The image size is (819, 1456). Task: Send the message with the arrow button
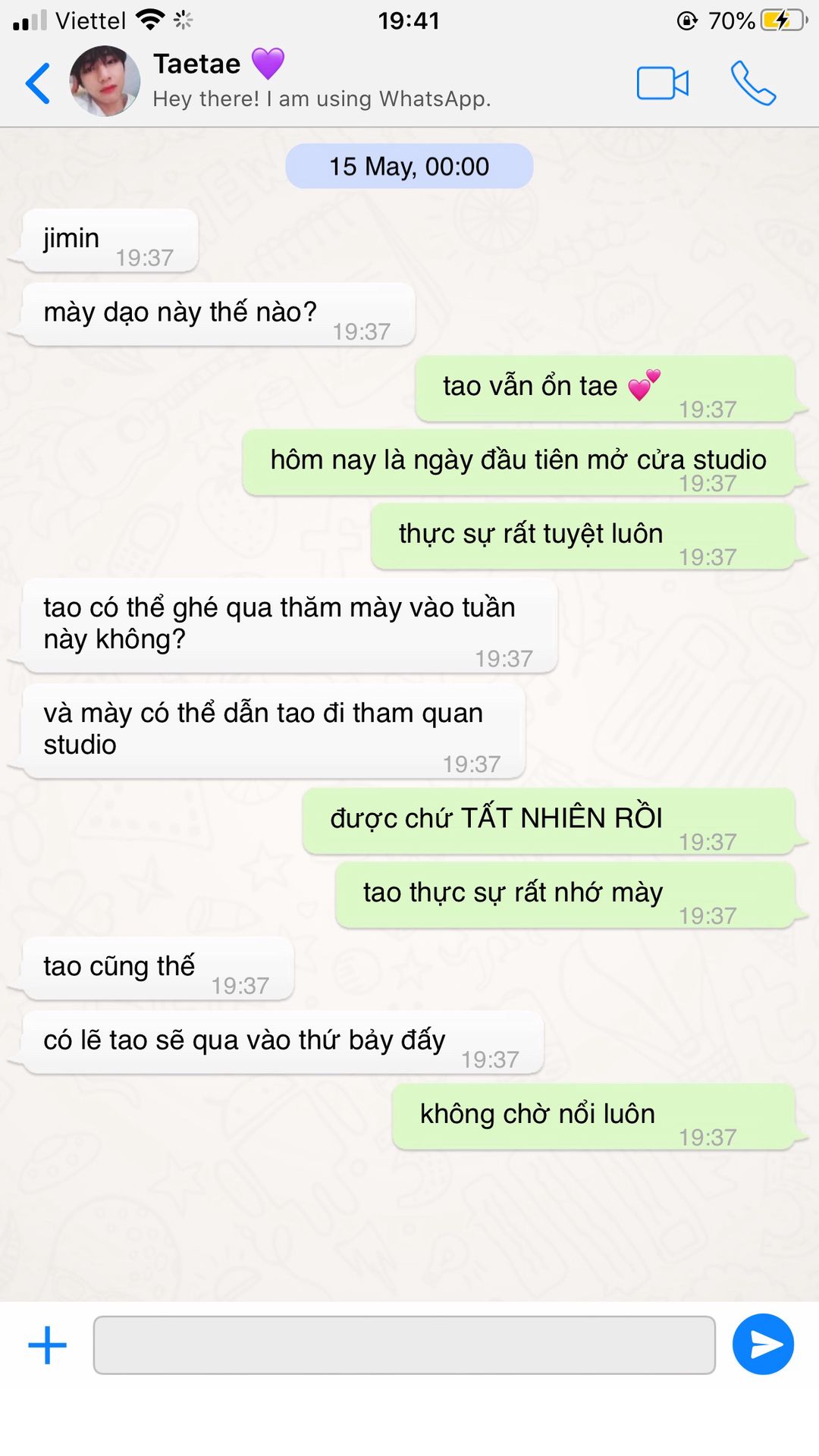pyautogui.click(x=763, y=1345)
